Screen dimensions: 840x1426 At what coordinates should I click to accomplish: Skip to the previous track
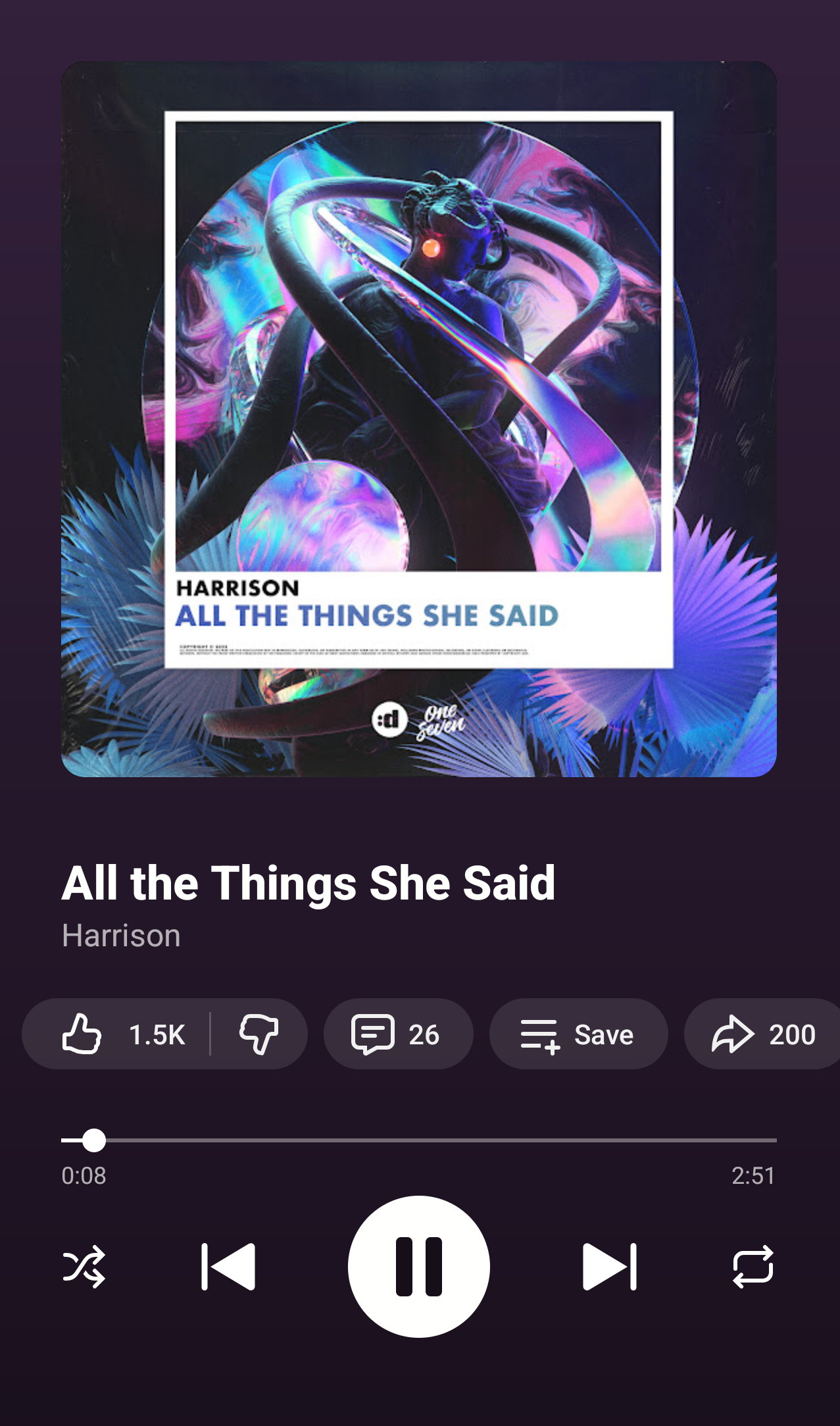pyautogui.click(x=228, y=1266)
